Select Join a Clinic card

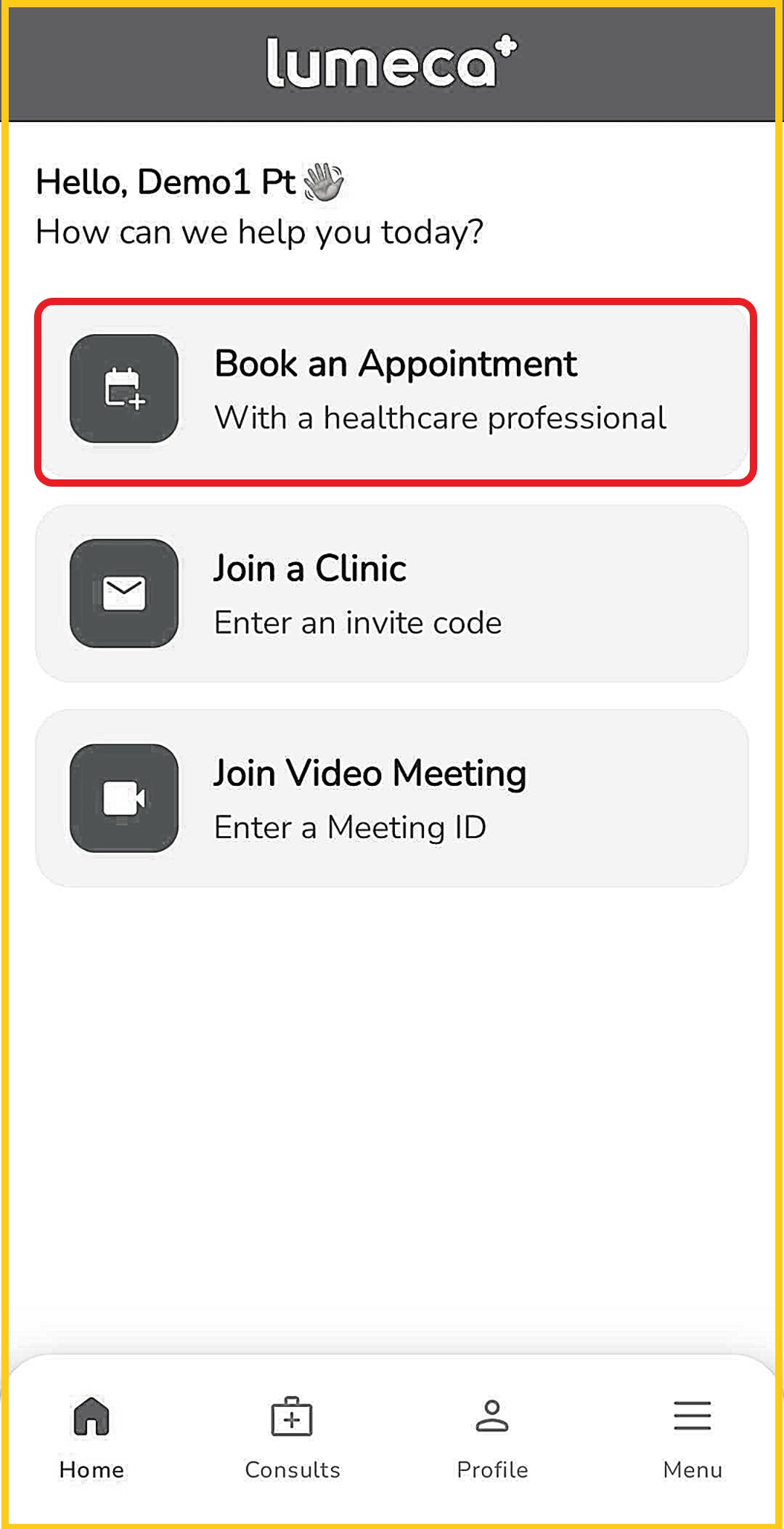pos(392,594)
